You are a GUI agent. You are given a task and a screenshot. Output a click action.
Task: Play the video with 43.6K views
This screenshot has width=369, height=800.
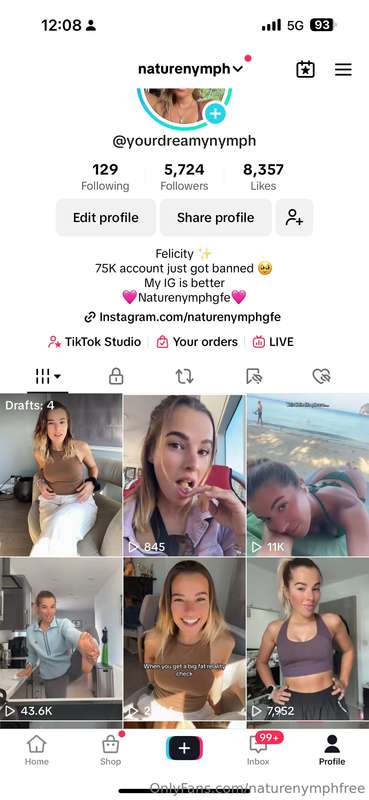coord(61,638)
